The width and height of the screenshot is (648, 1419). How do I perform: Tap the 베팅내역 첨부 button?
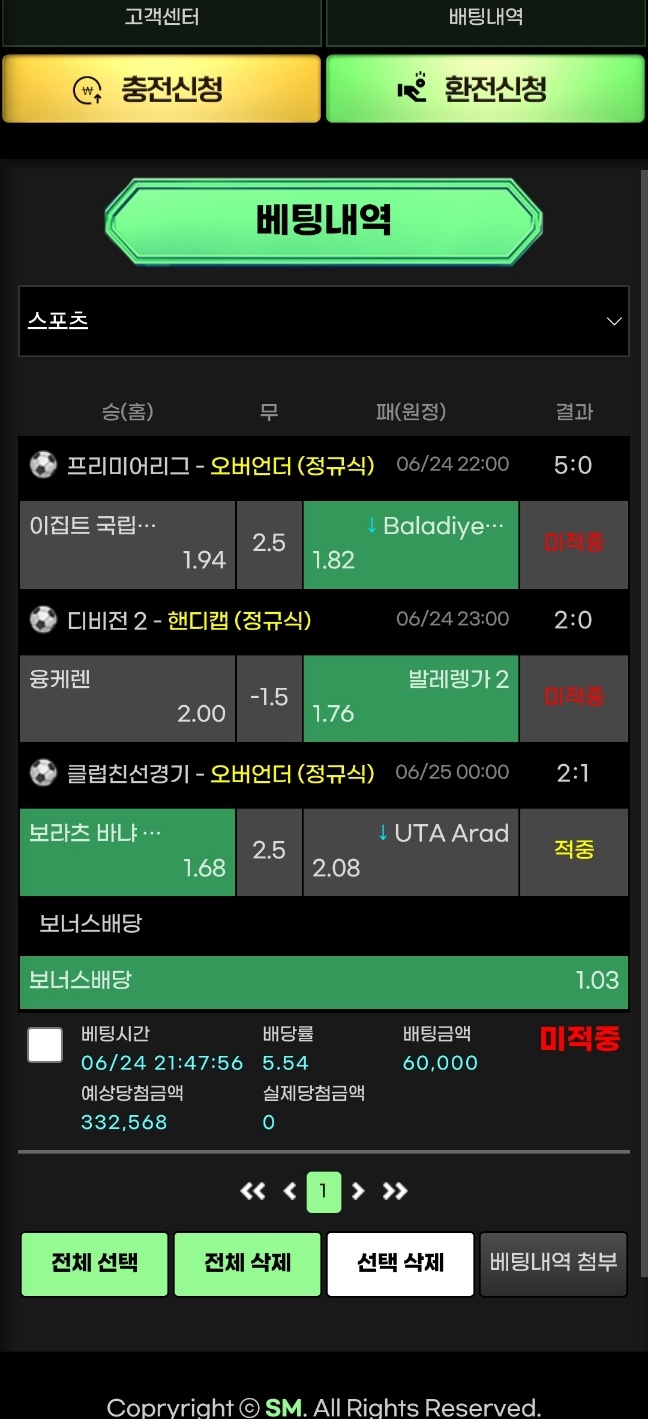coord(553,1263)
